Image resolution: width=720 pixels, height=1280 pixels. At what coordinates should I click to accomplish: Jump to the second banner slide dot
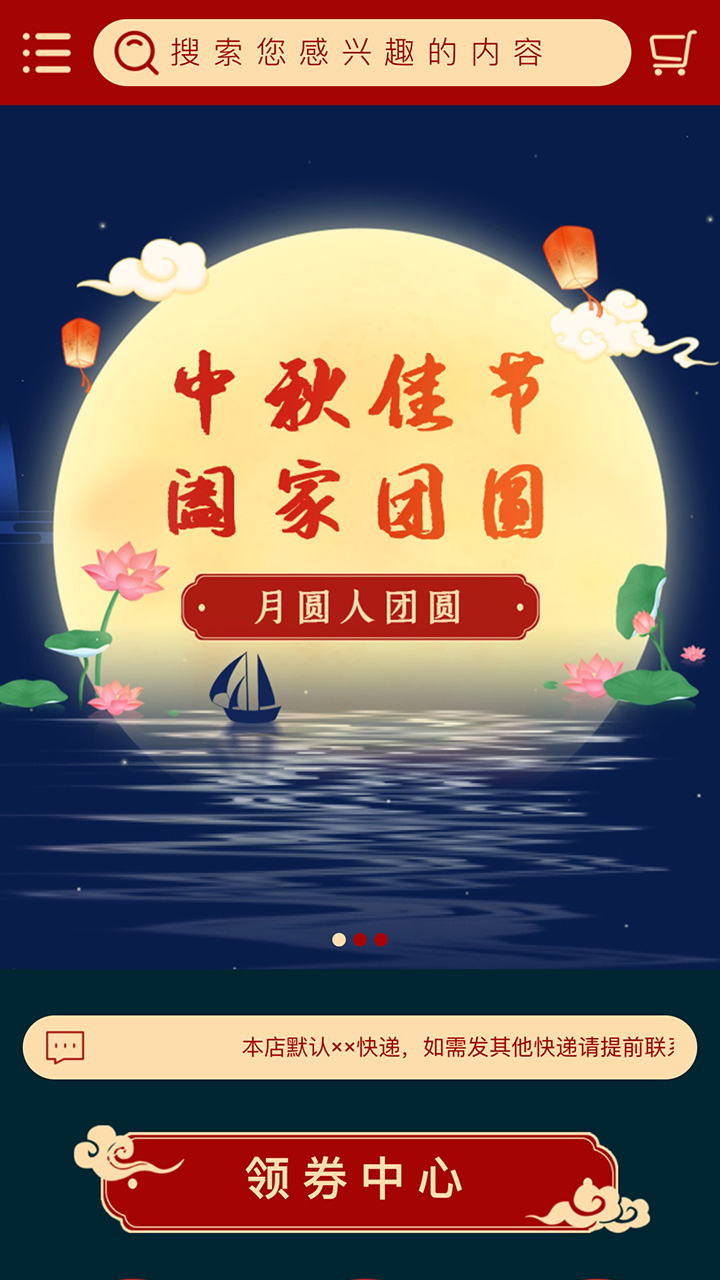point(360,940)
